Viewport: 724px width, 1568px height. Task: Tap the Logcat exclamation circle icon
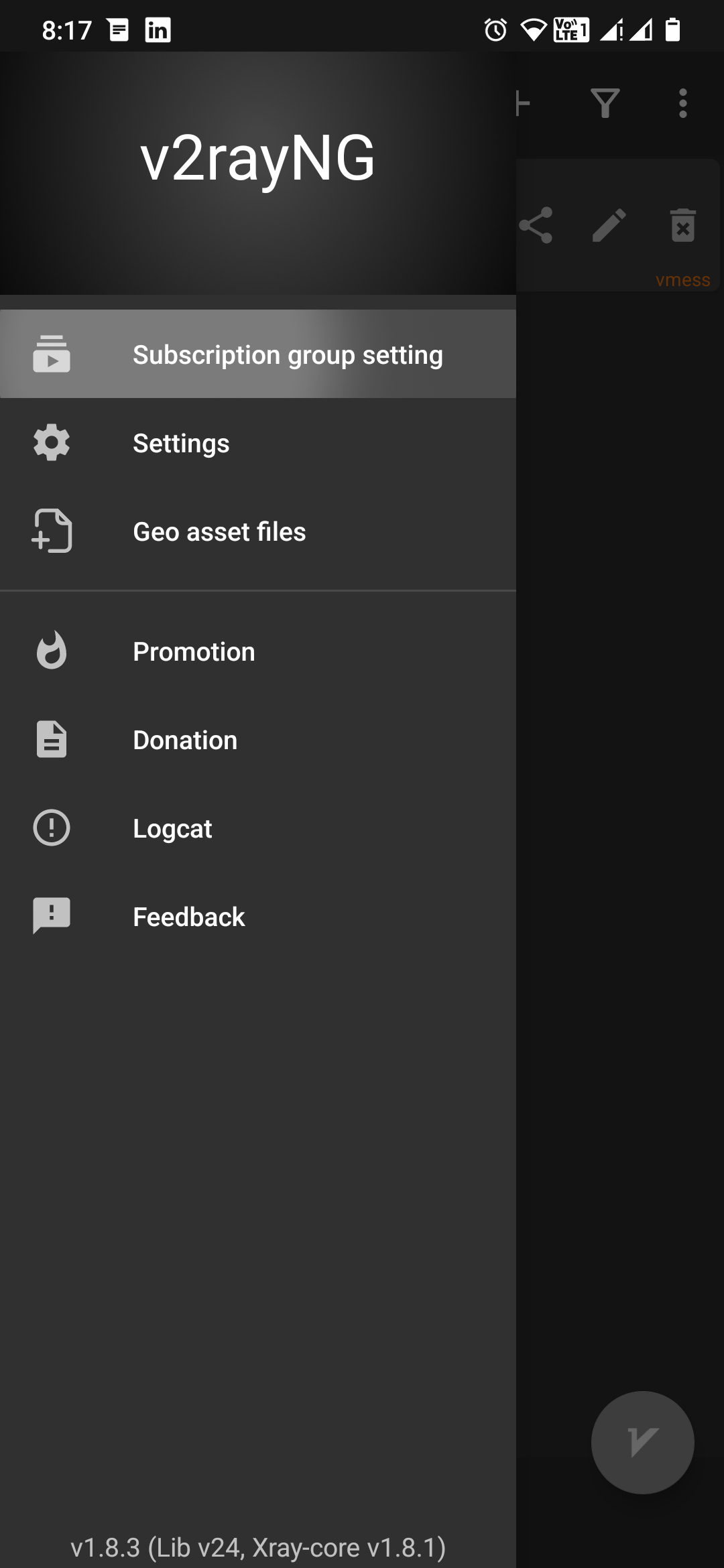[x=51, y=828]
